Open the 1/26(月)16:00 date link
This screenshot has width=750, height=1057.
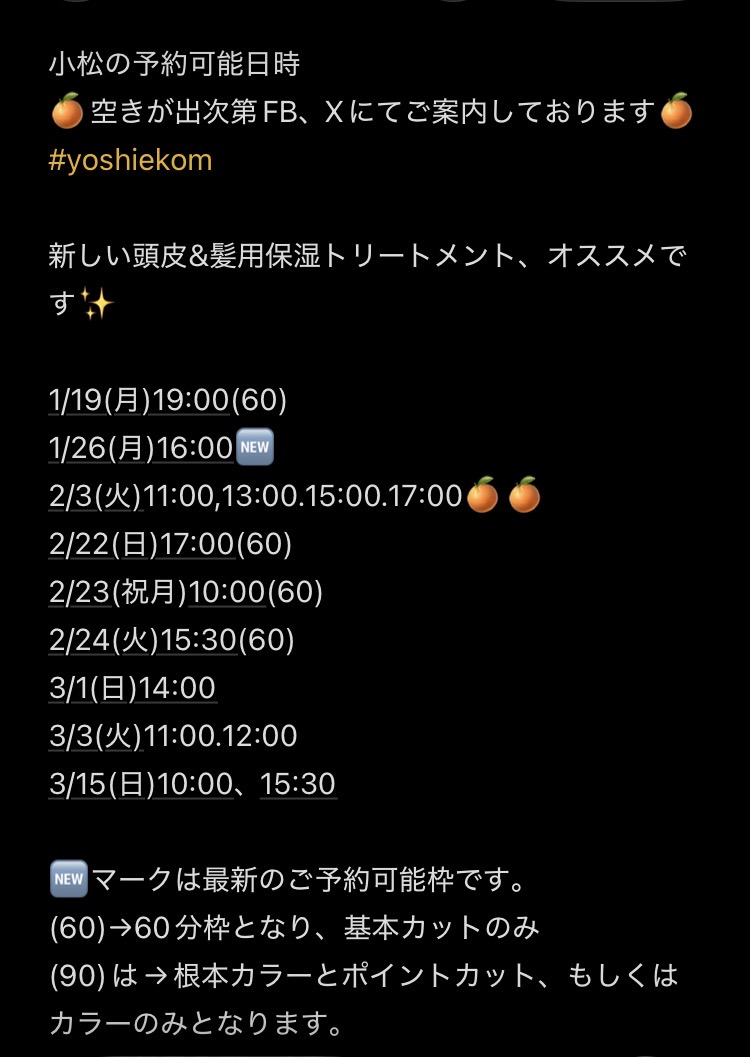(x=140, y=449)
